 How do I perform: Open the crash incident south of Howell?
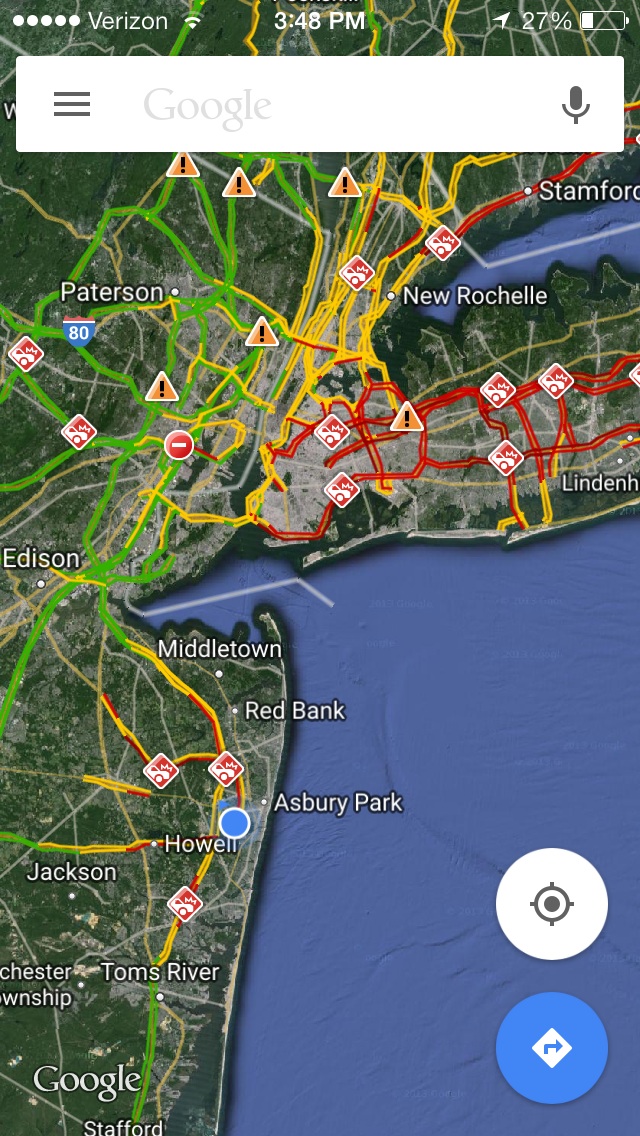tap(186, 904)
